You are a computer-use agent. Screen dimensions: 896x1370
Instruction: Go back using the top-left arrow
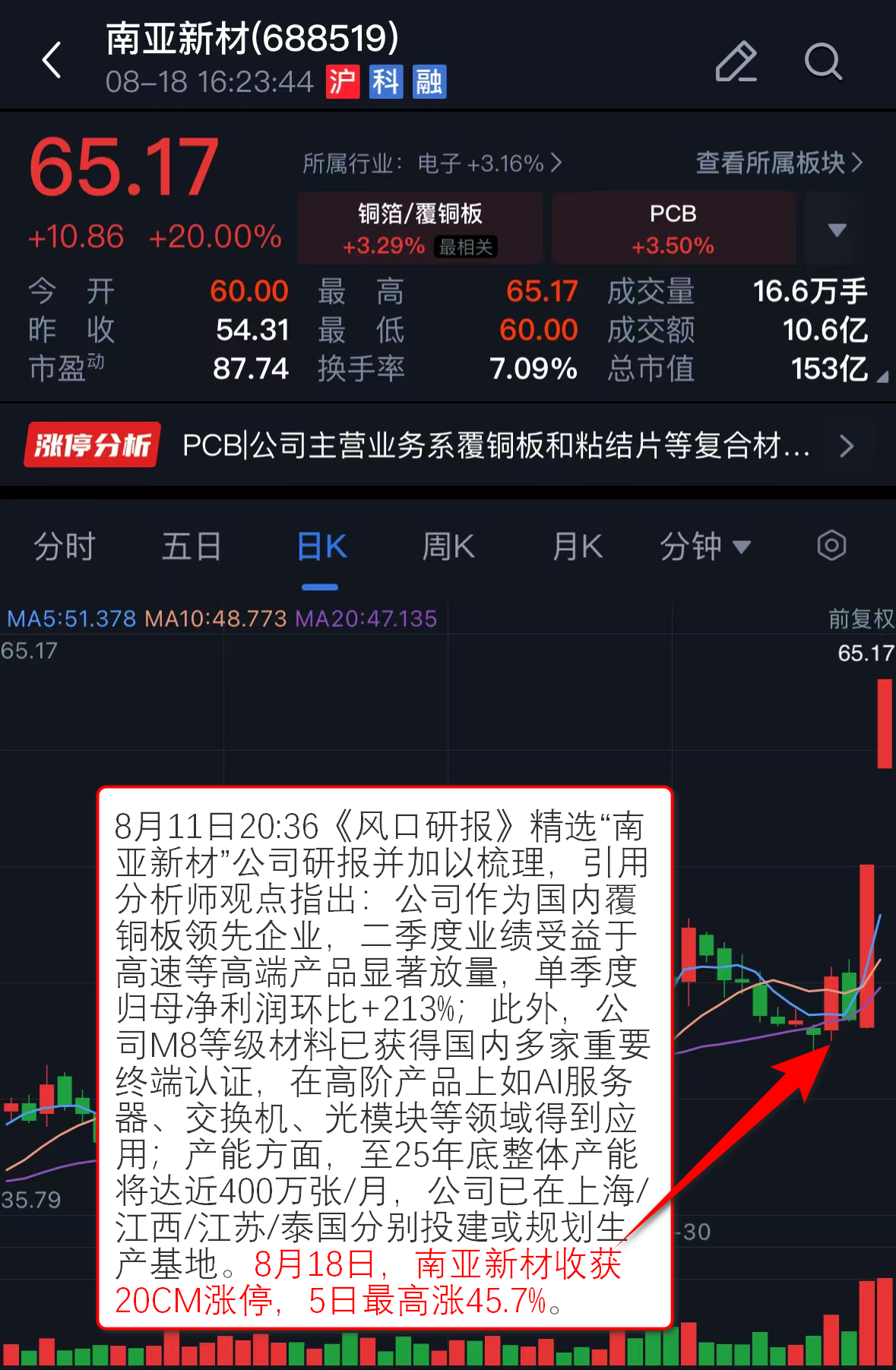(52, 61)
